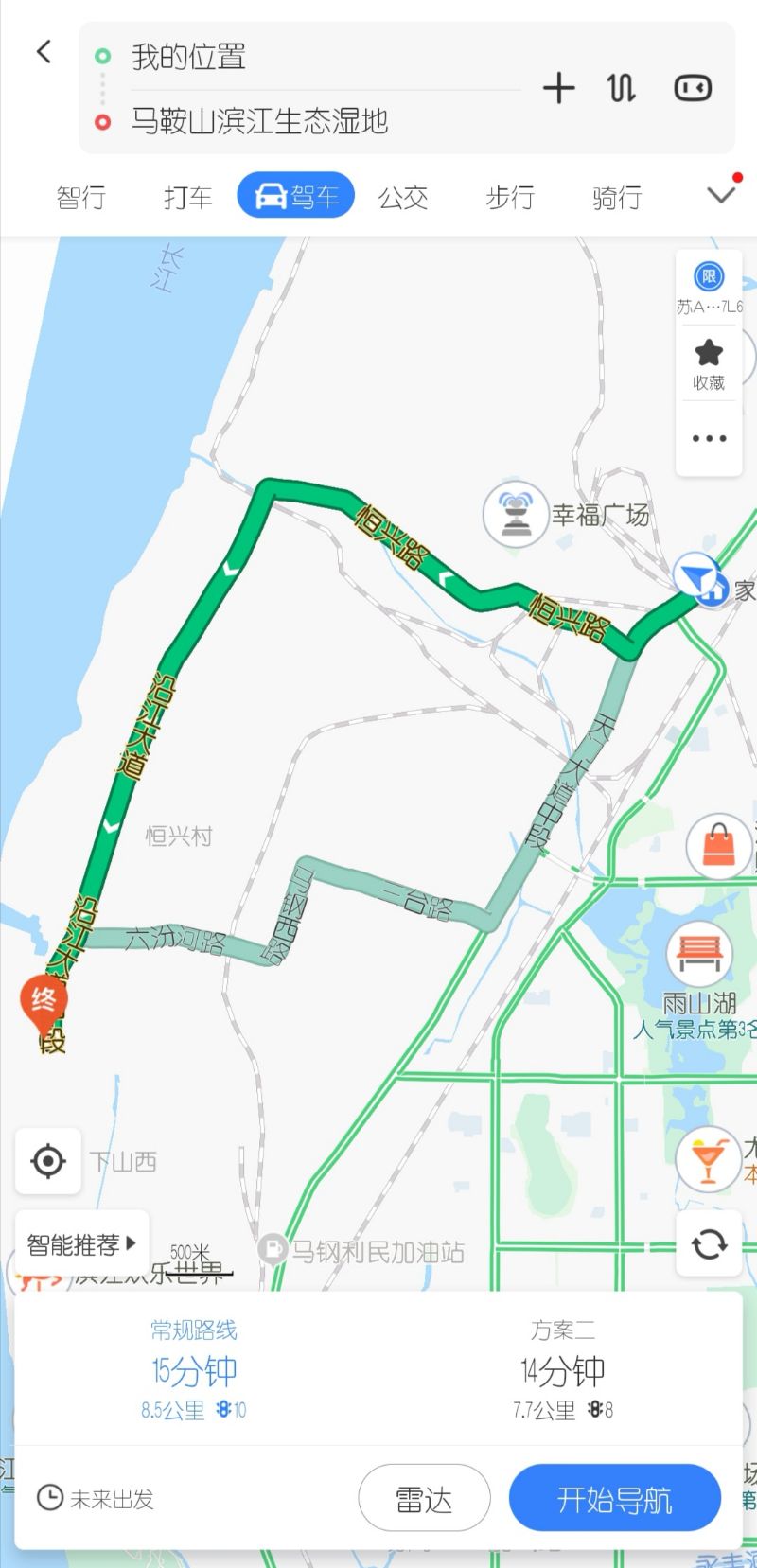Choose the 方案二 14分钟 route
Image resolution: width=757 pixels, height=1568 pixels.
(x=562, y=1370)
